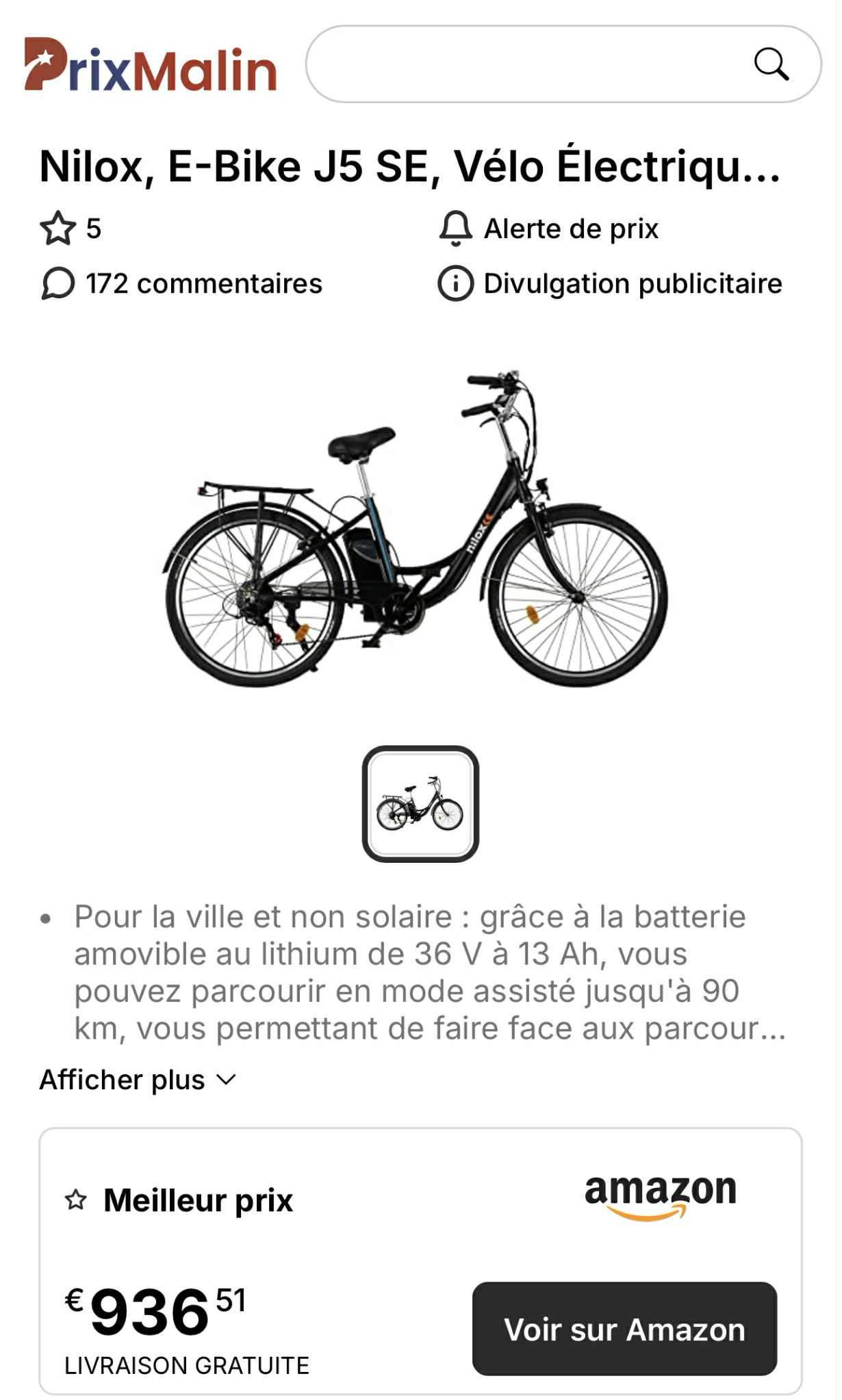Tap the magnifying glass search icon
The height and width of the screenshot is (1400, 842).
click(771, 64)
